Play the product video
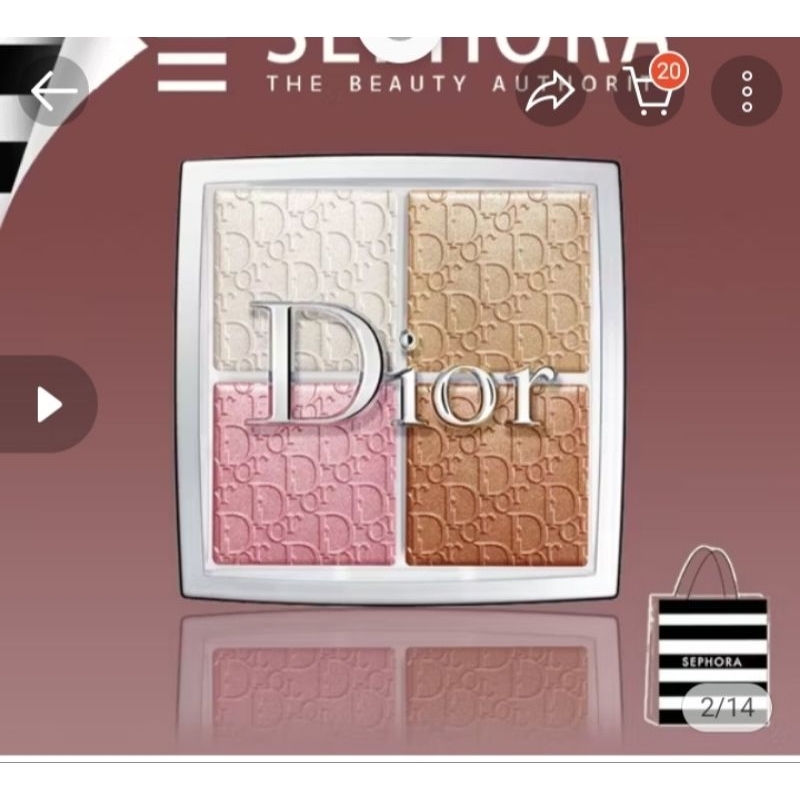The width and height of the screenshot is (800, 800). point(49,405)
